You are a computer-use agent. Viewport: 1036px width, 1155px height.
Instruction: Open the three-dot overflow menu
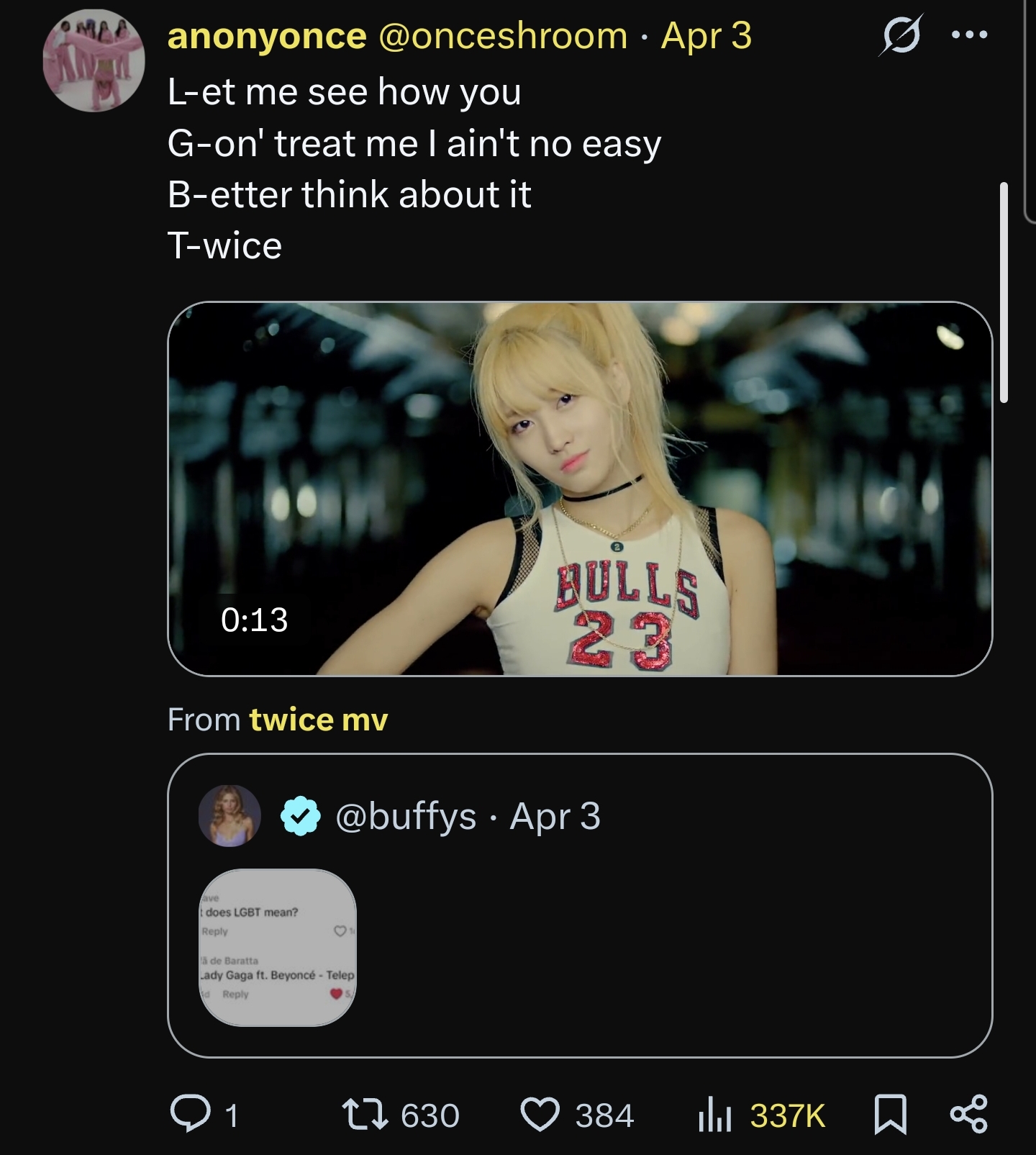click(x=969, y=35)
